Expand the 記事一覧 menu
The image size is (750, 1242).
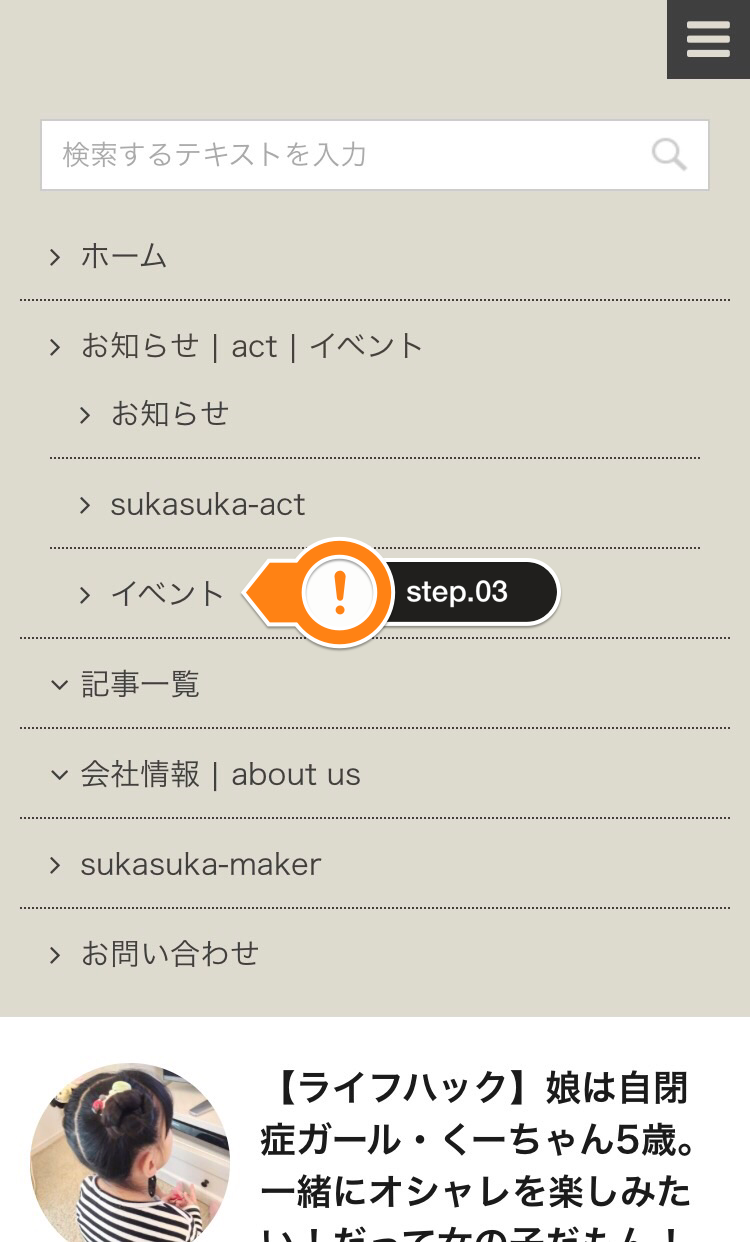click(x=140, y=684)
